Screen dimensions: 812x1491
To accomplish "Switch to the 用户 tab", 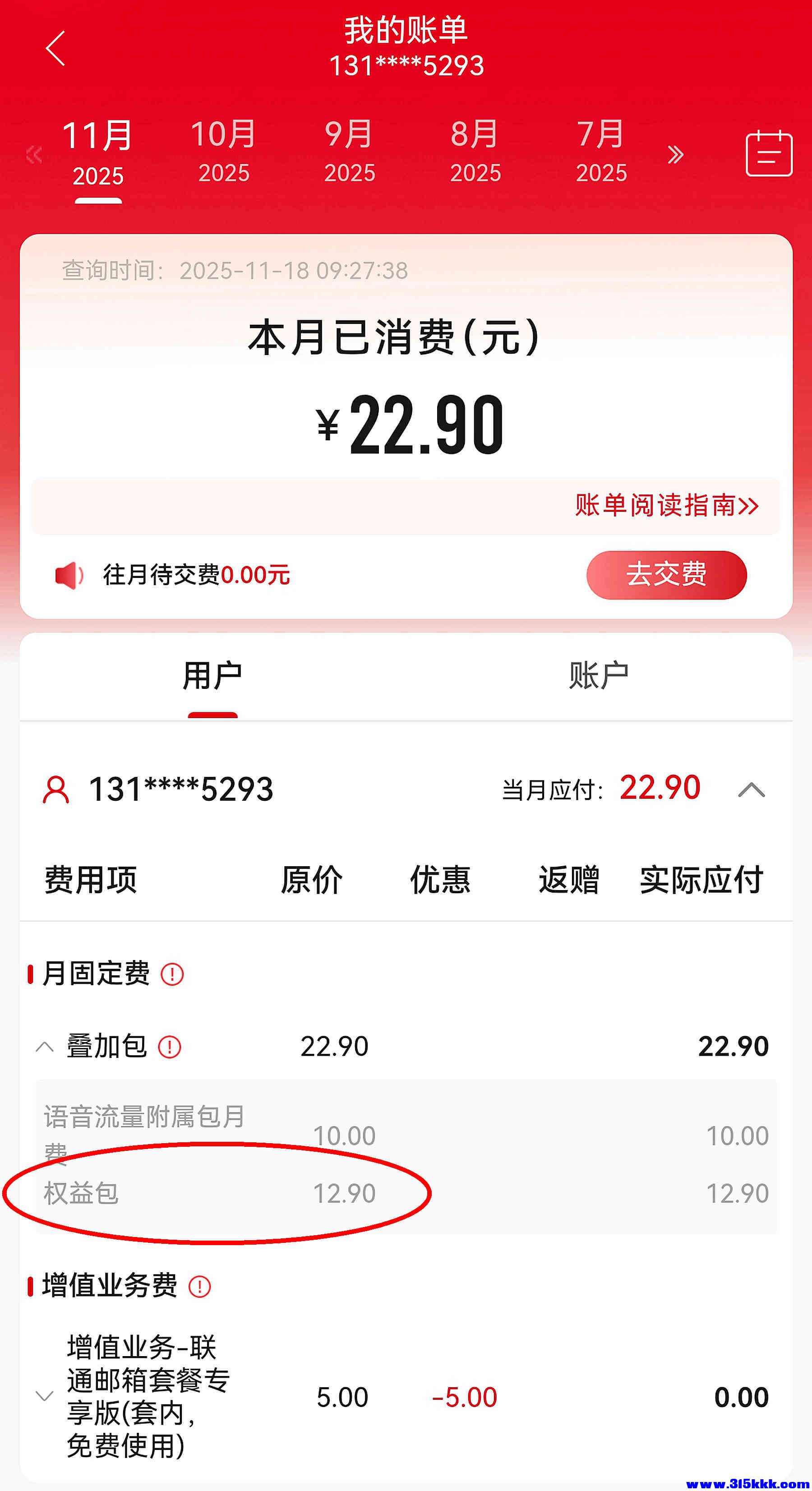I will pos(212,675).
